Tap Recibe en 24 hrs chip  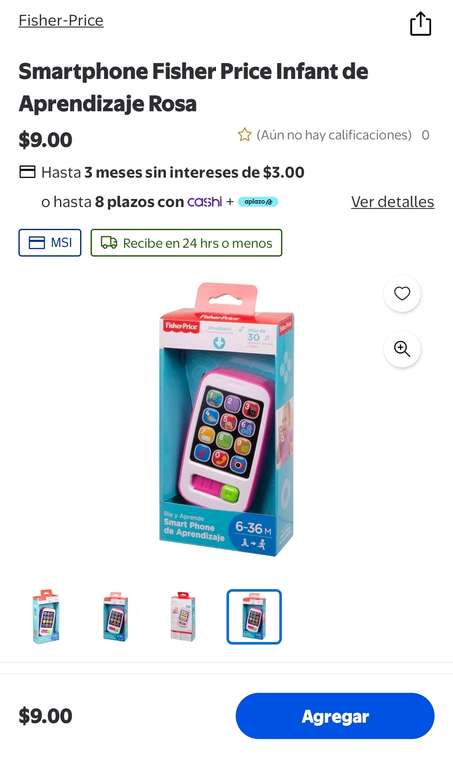(186, 242)
